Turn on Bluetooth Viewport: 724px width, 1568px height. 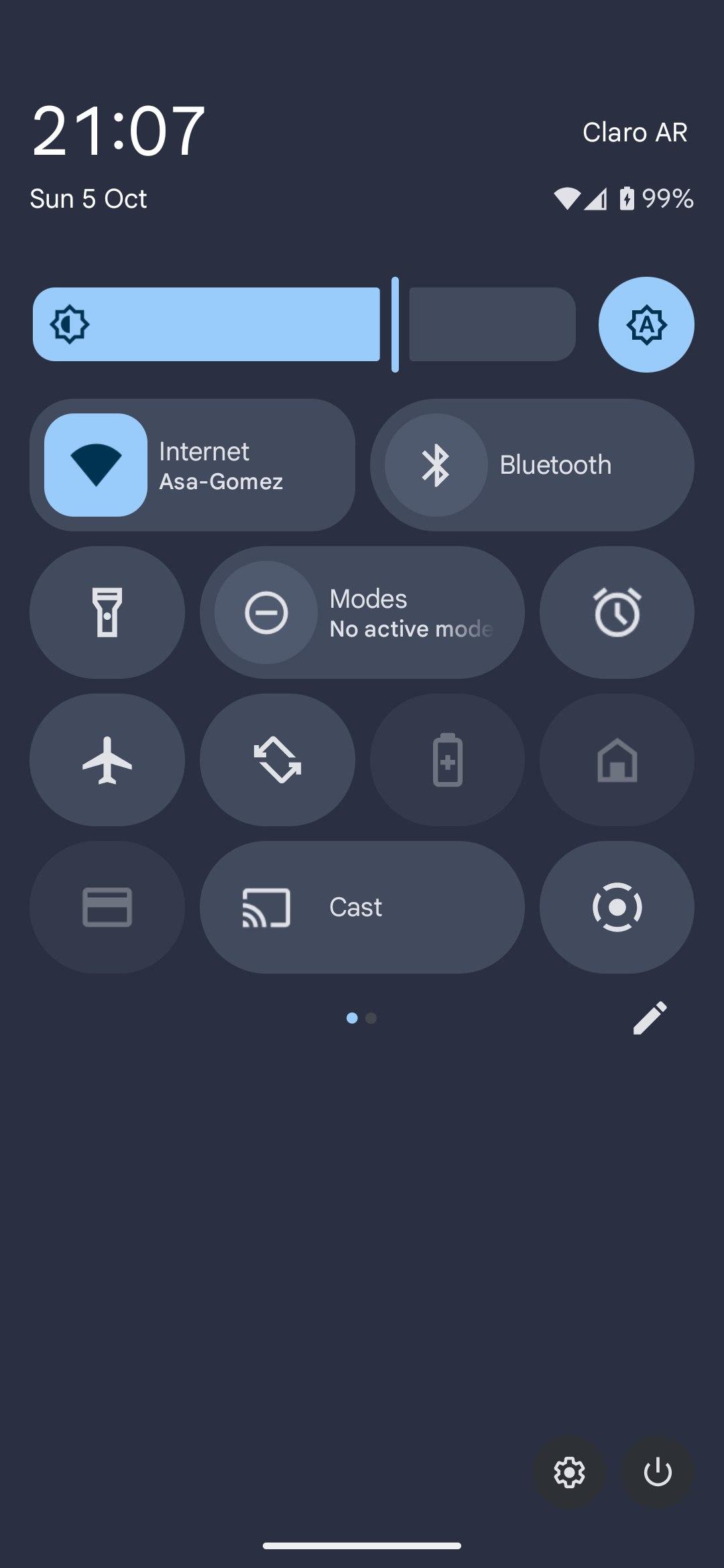click(x=532, y=465)
